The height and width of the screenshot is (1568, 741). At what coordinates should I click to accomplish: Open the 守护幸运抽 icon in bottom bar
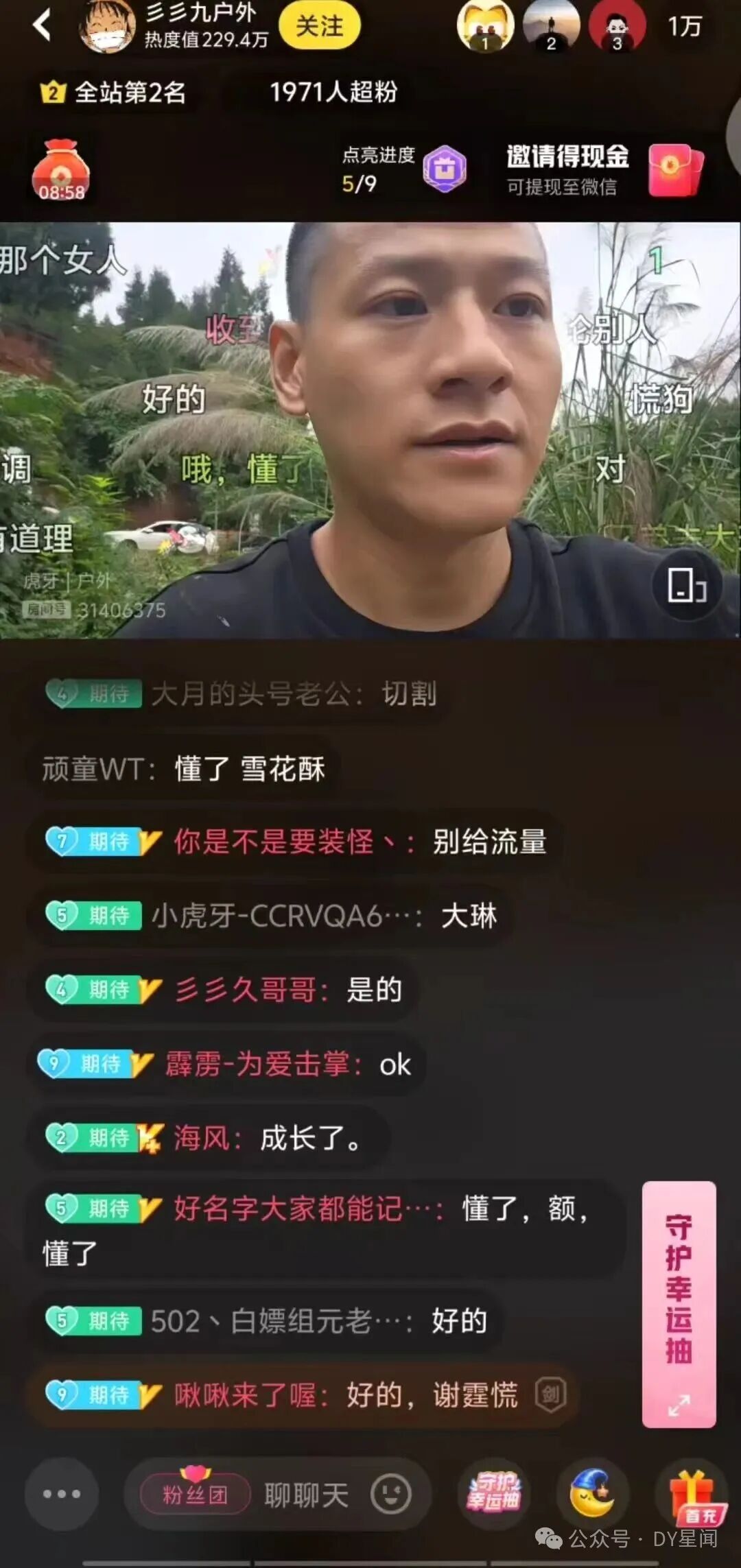click(494, 1493)
